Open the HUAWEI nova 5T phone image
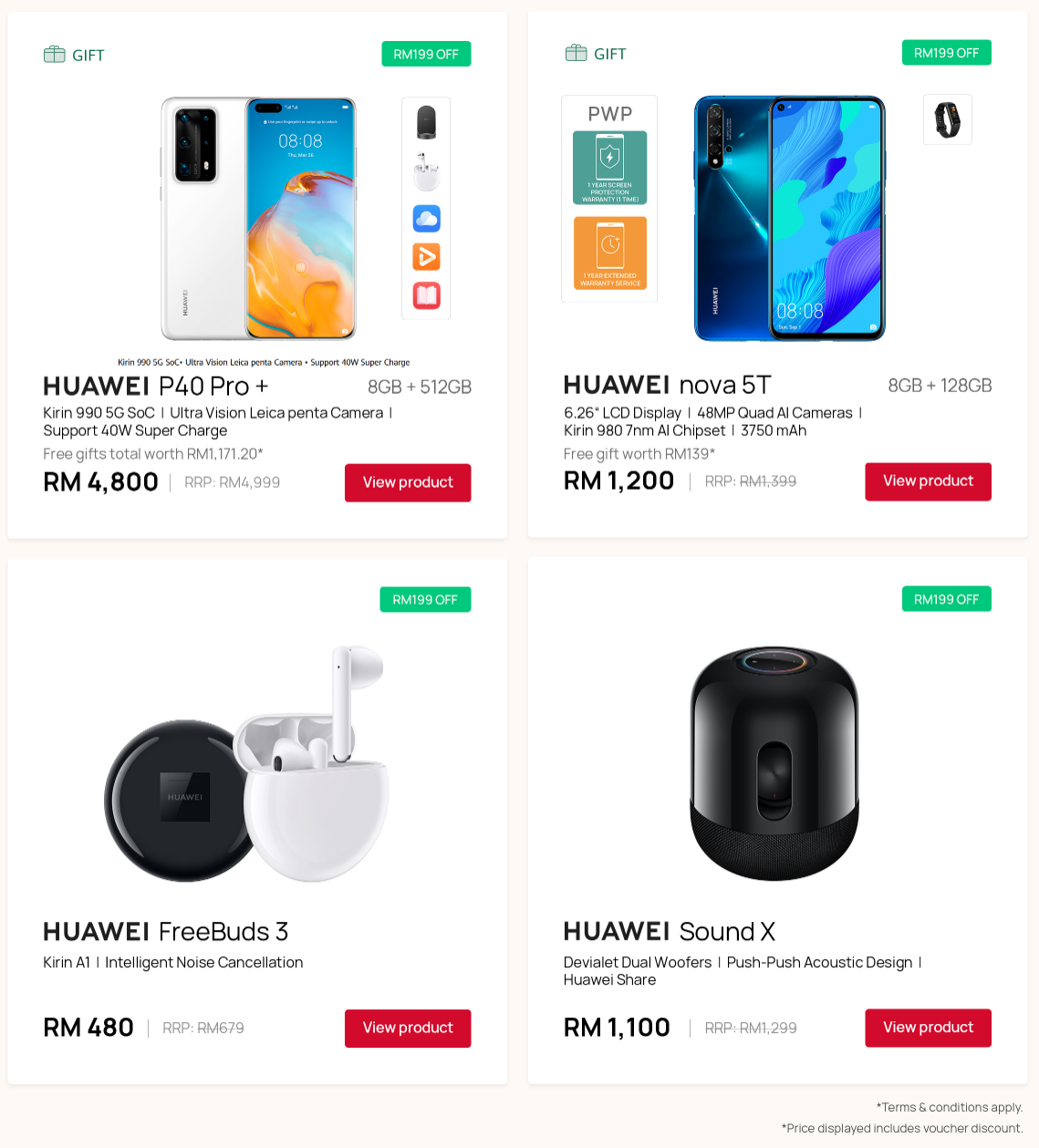 pyautogui.click(x=789, y=219)
